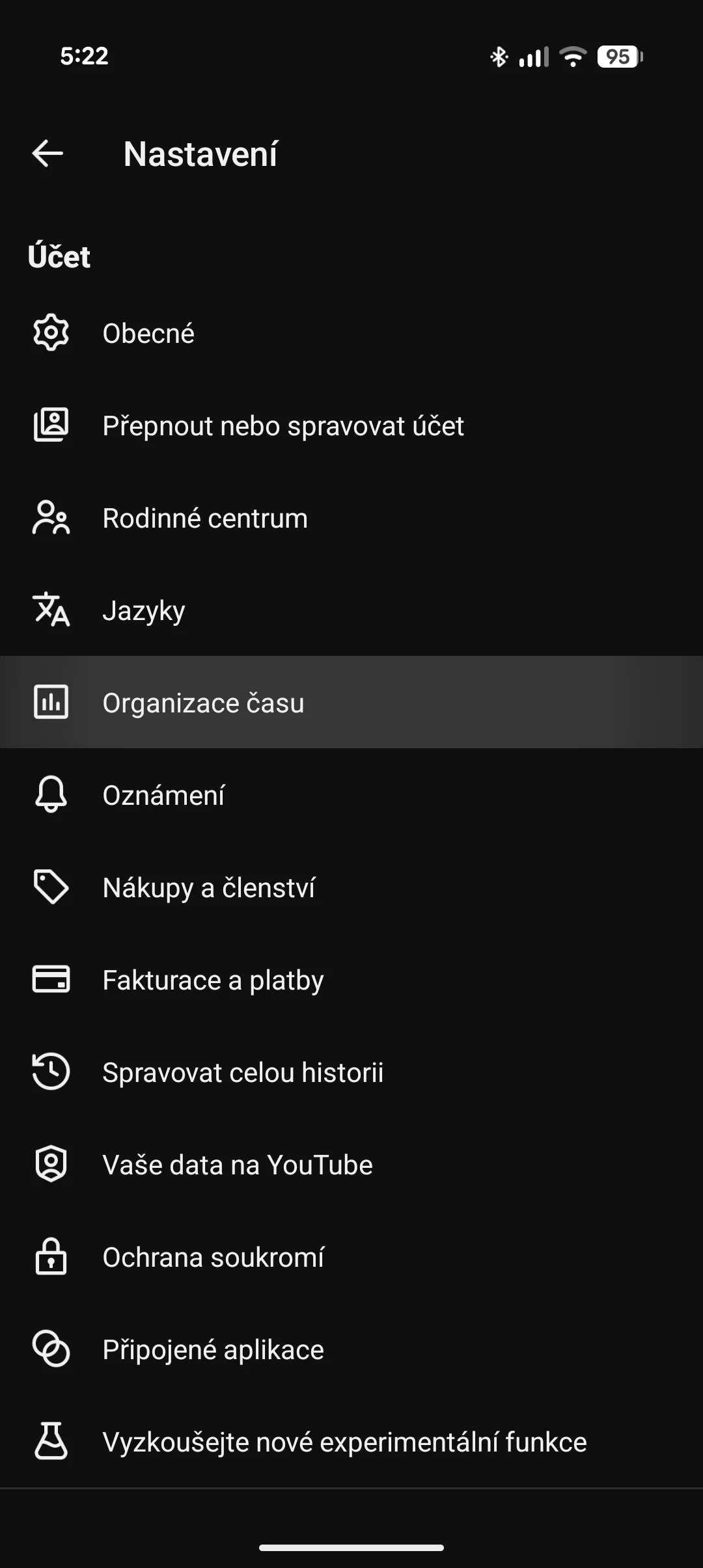Tap Spravovat celou historii

pos(243,1072)
